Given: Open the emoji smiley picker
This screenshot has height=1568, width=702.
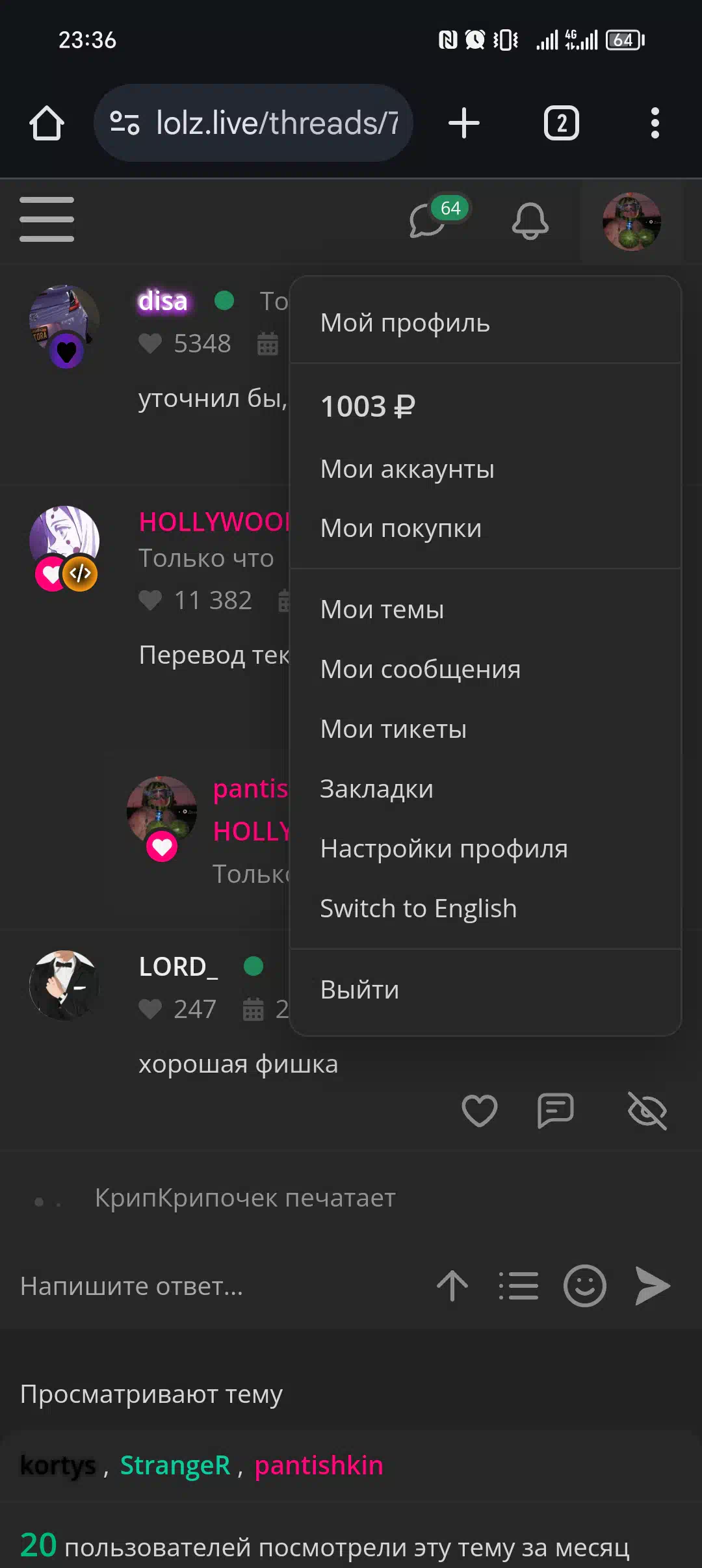Looking at the screenshot, I should 585,1286.
